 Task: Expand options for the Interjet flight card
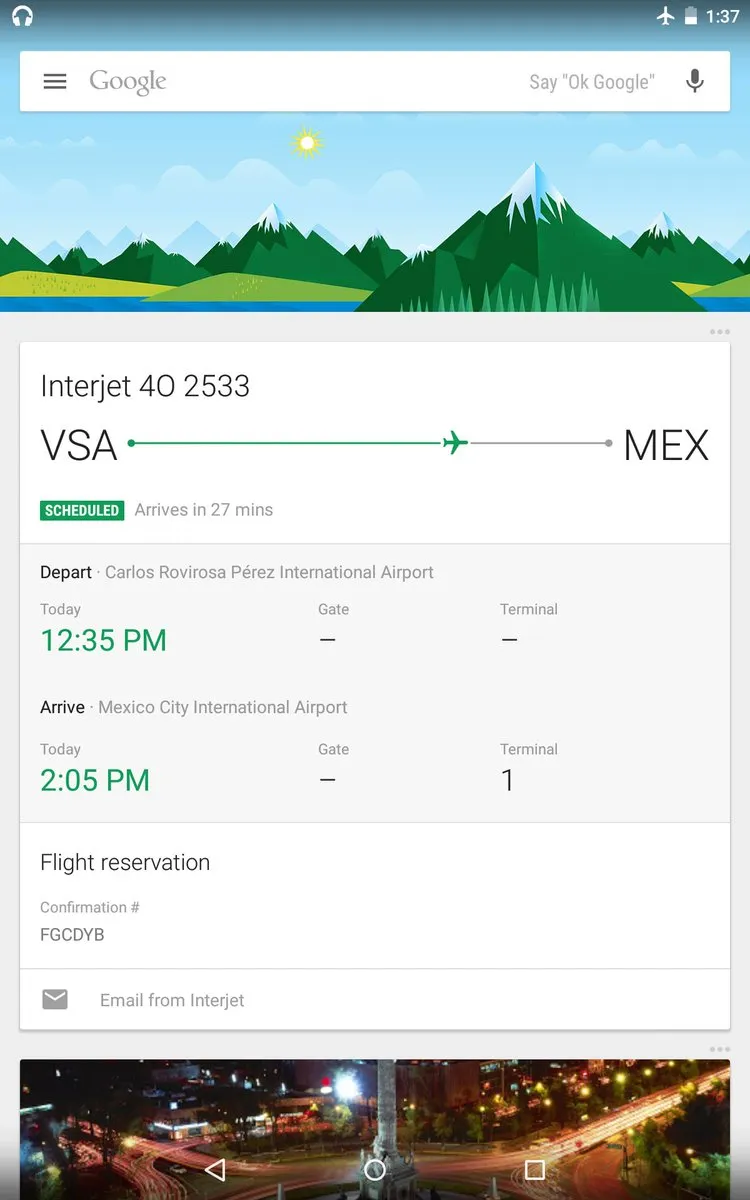(x=718, y=332)
